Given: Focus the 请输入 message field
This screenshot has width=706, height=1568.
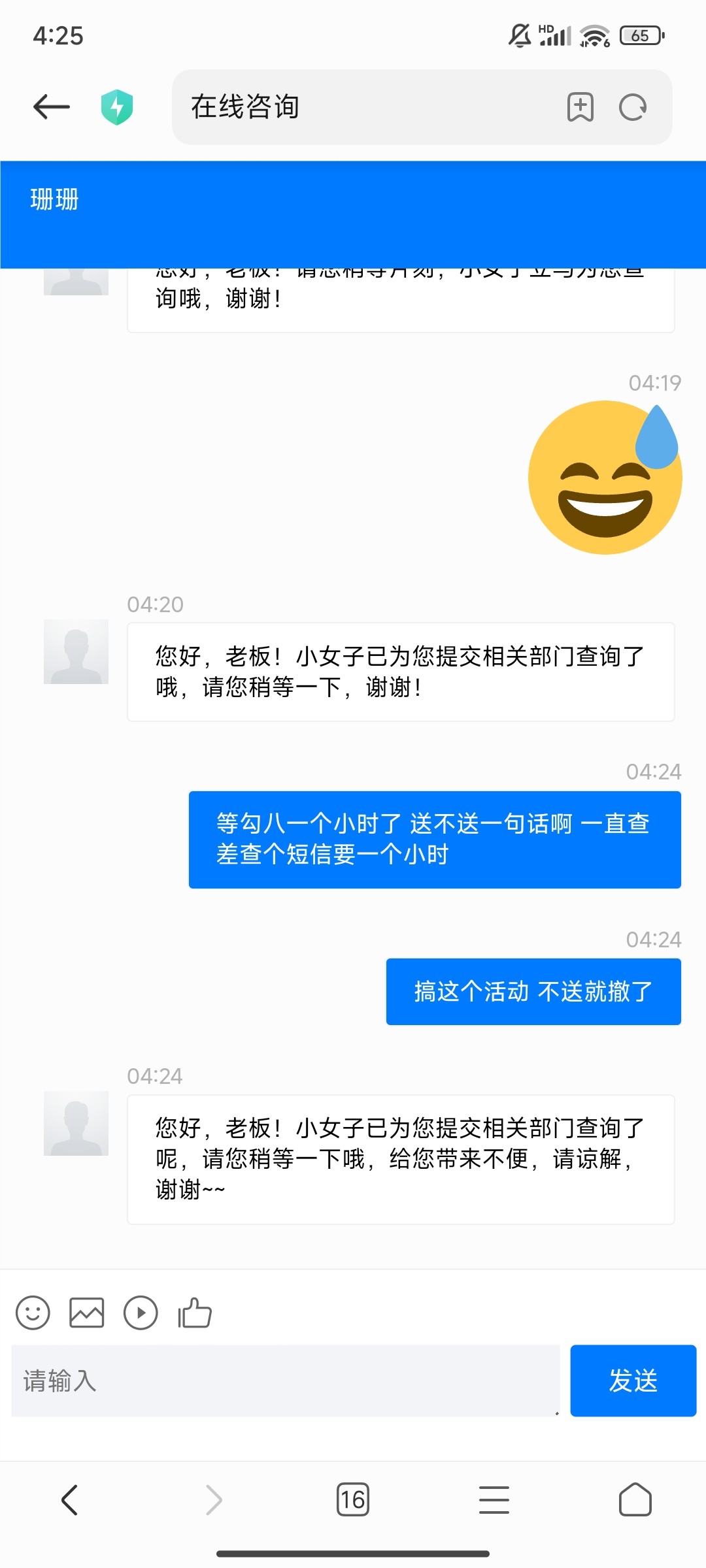Looking at the screenshot, I should [286, 1380].
